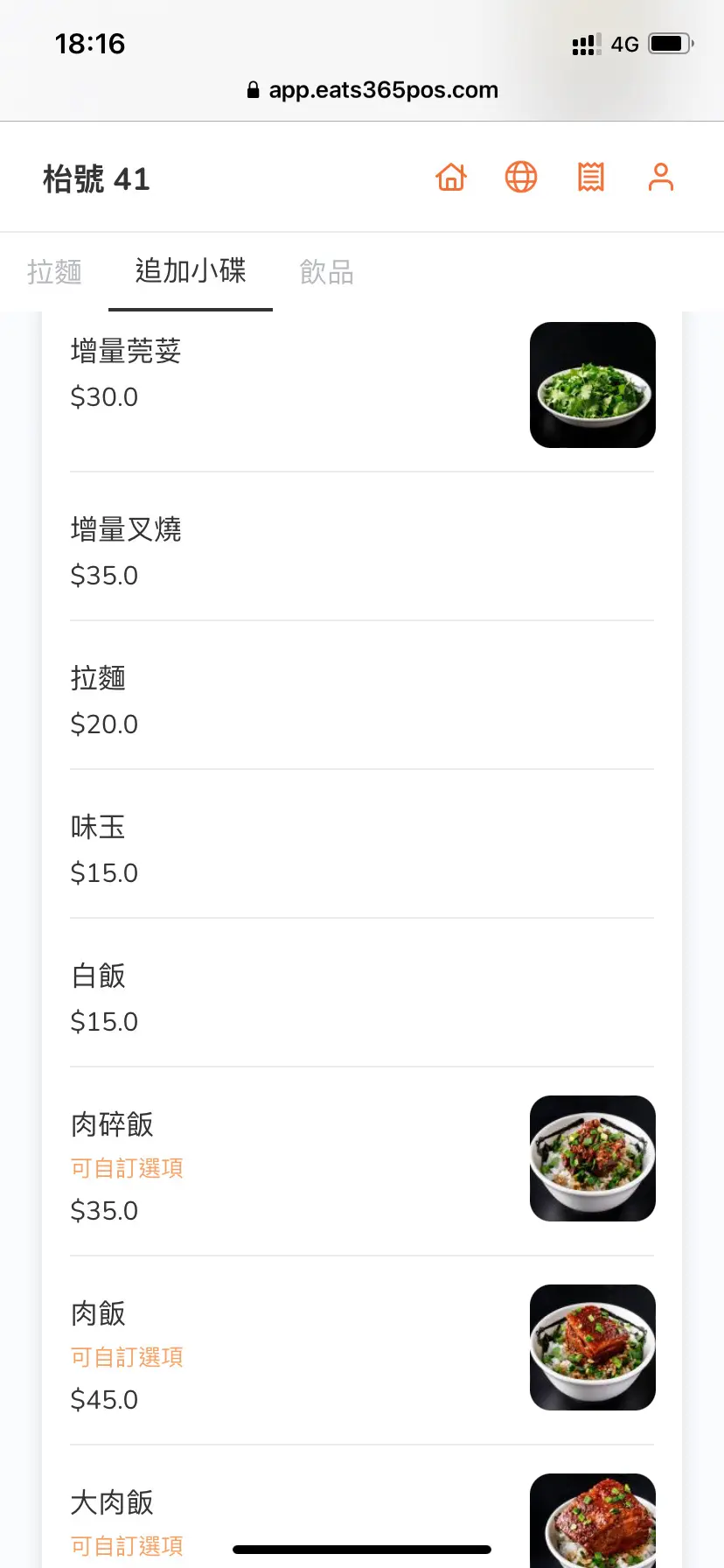Select the 拉麵 $20.0 add-on item

tap(362, 696)
